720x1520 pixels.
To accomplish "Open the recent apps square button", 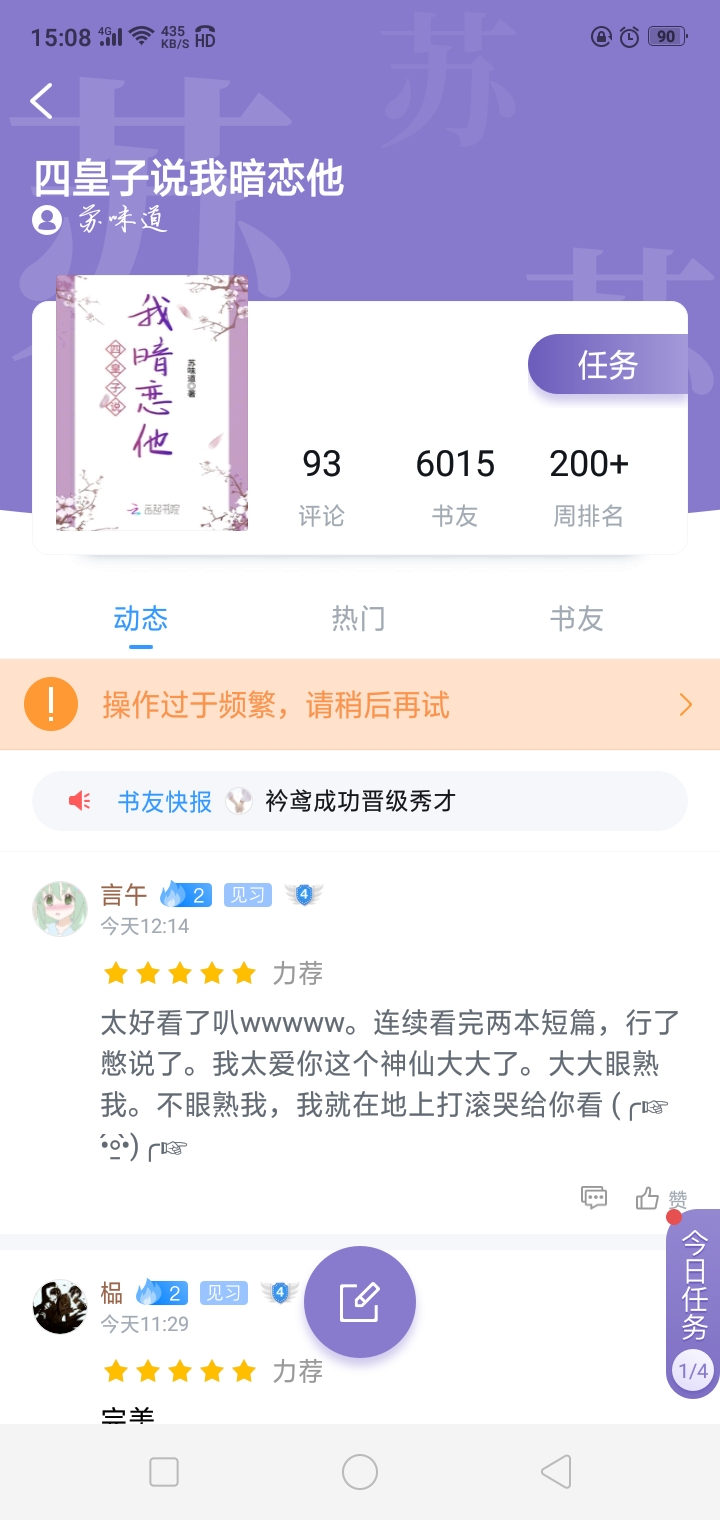I will pyautogui.click(x=164, y=1472).
